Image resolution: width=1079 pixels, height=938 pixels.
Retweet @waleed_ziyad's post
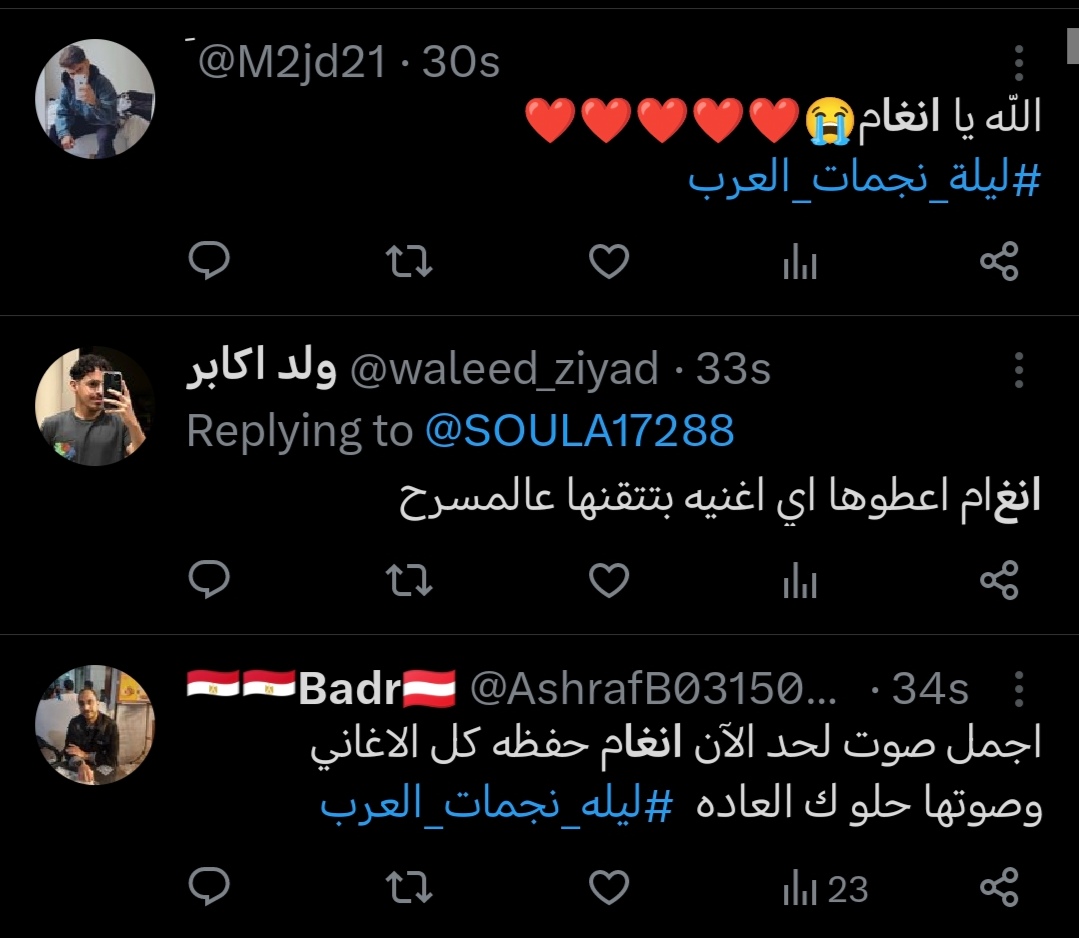pos(409,579)
